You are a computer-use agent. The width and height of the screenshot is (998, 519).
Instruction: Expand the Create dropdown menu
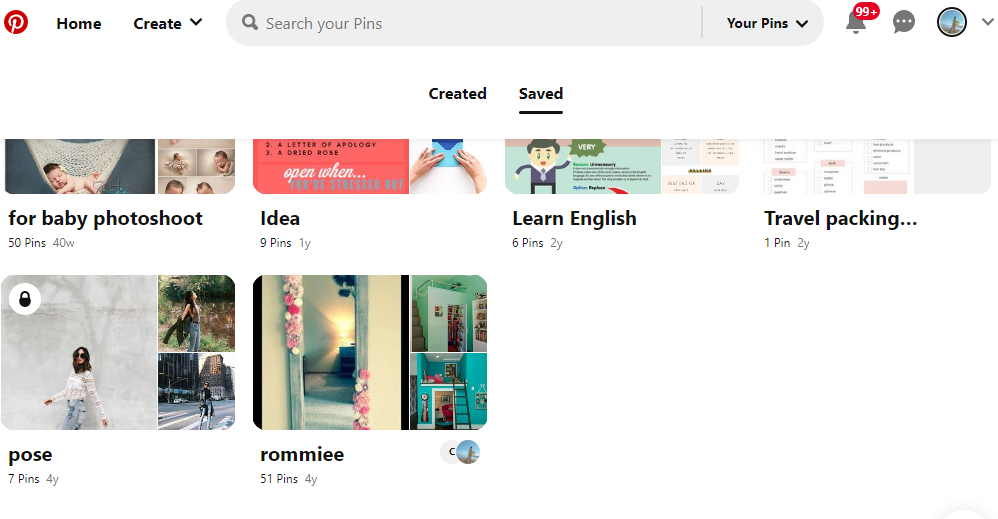point(168,23)
